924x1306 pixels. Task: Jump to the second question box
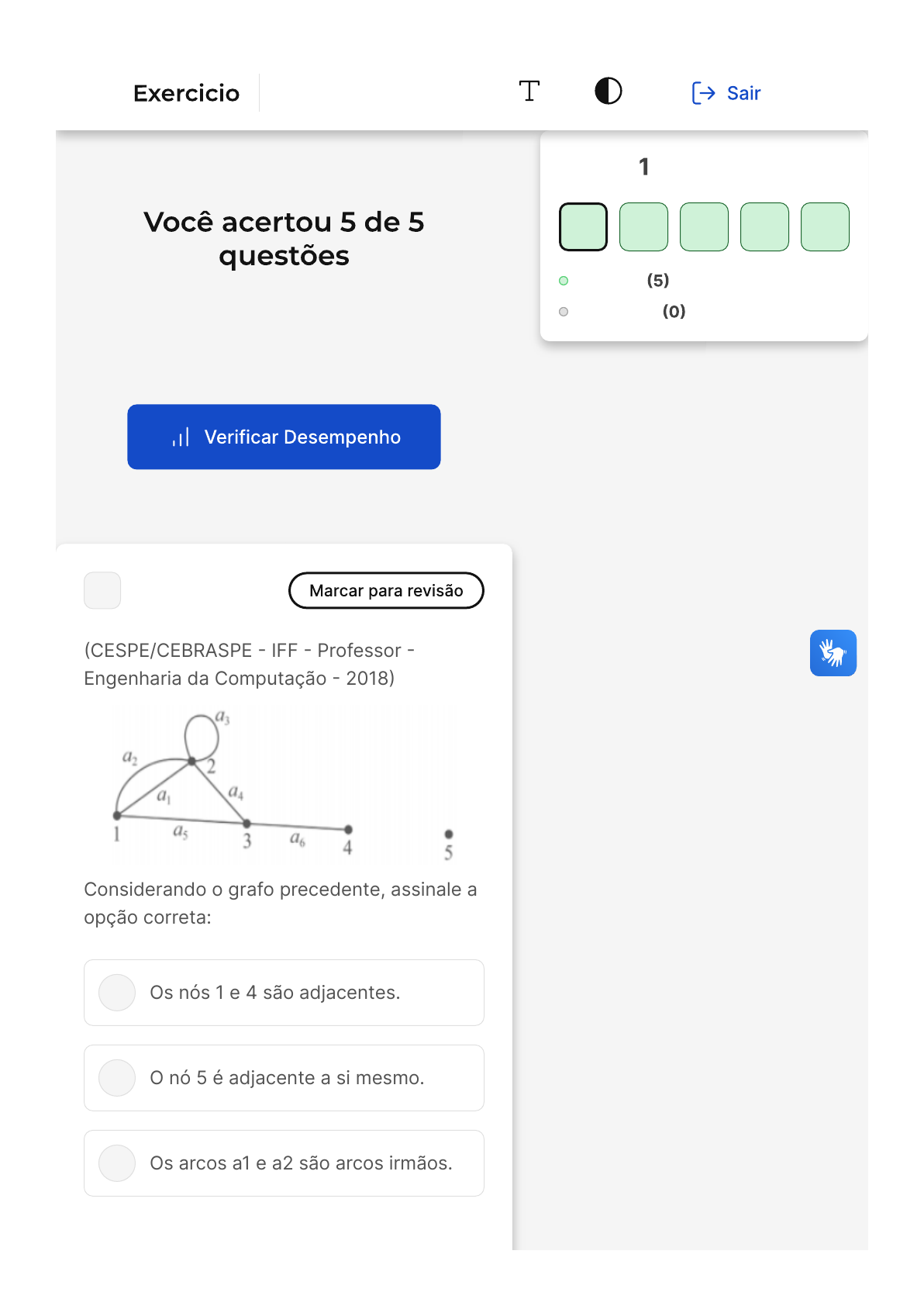644,227
